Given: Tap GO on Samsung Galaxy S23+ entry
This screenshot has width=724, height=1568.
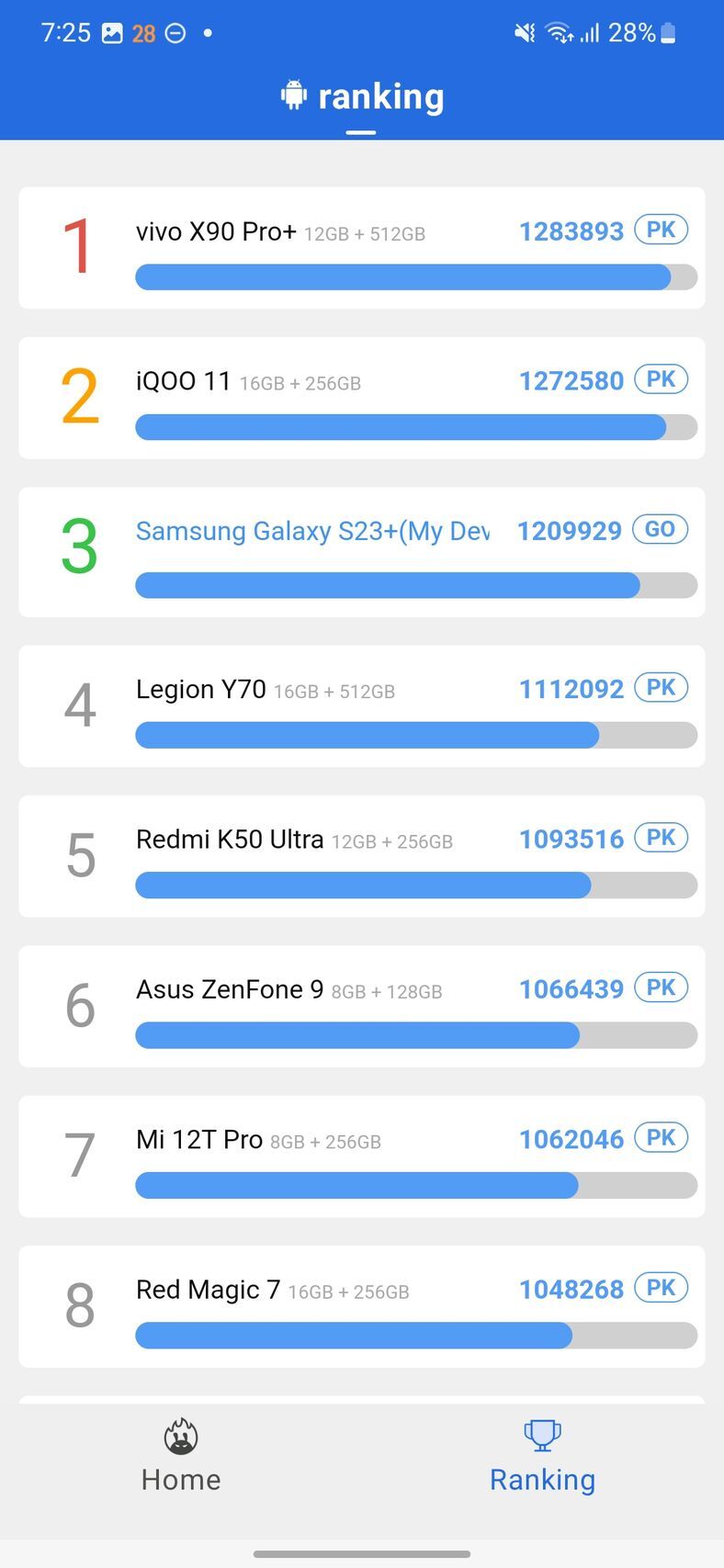Looking at the screenshot, I should pos(659,529).
